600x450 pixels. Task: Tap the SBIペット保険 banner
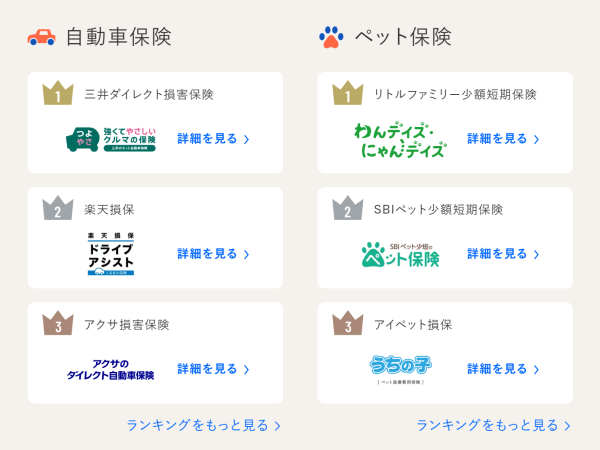(x=400, y=254)
